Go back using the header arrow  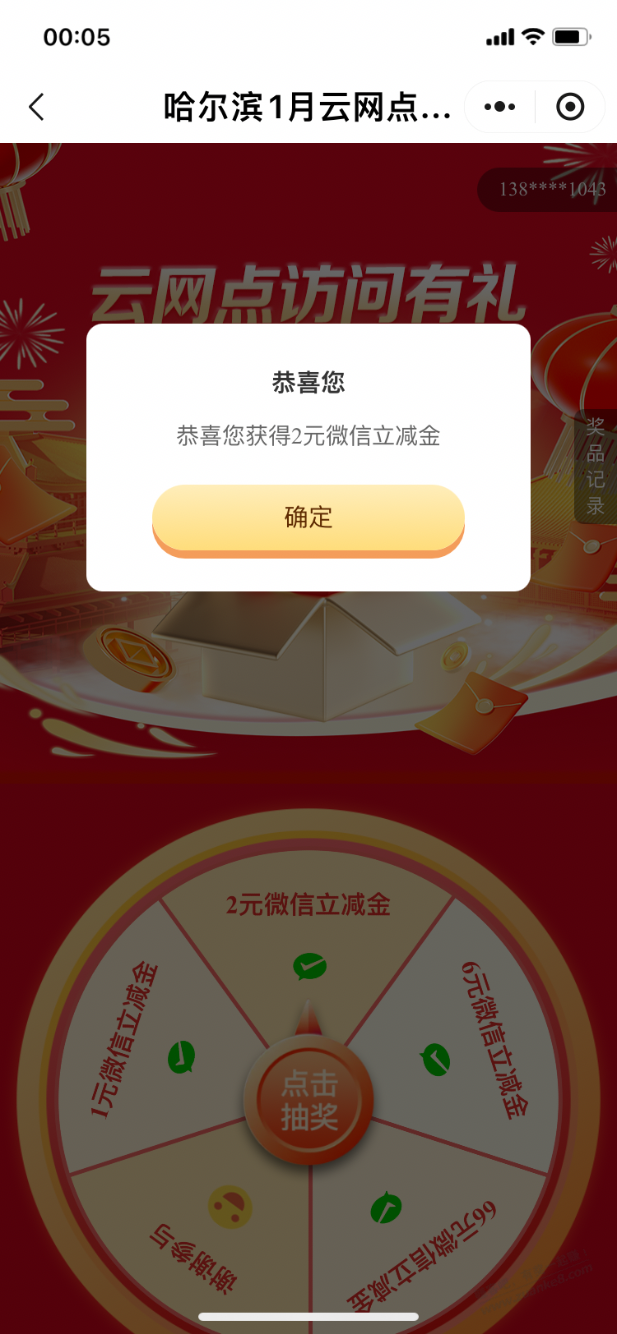coord(37,107)
